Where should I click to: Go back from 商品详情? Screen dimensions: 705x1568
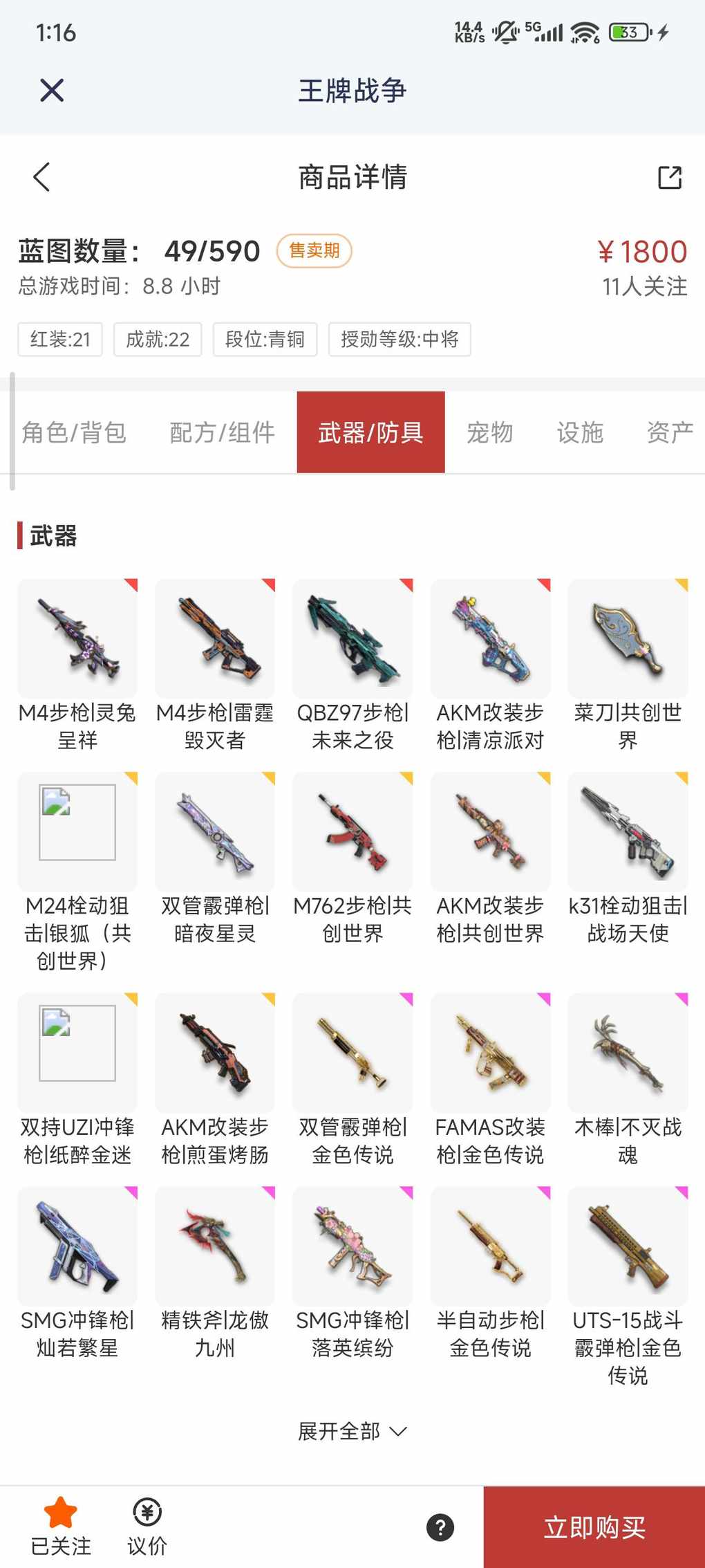[42, 177]
